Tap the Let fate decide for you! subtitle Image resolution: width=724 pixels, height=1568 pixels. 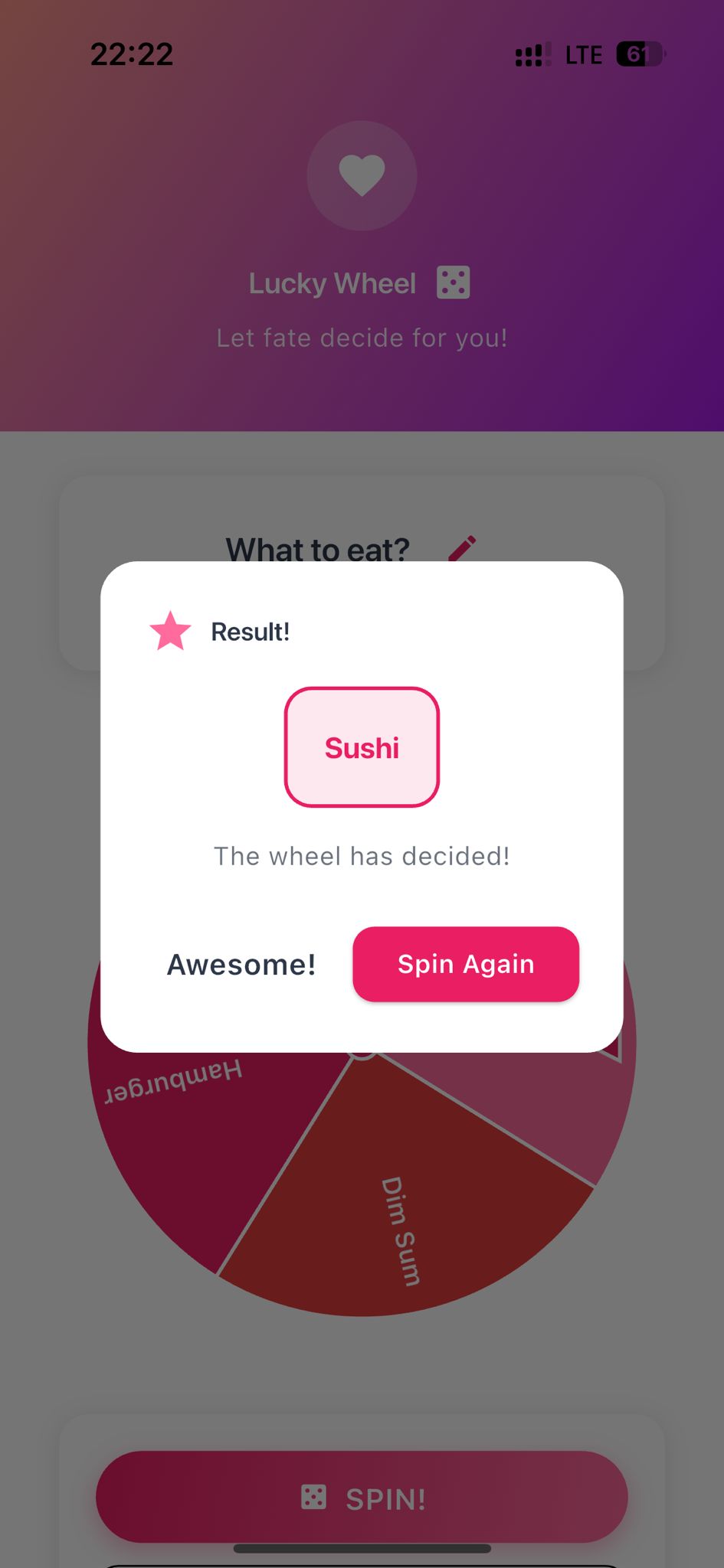click(x=362, y=337)
